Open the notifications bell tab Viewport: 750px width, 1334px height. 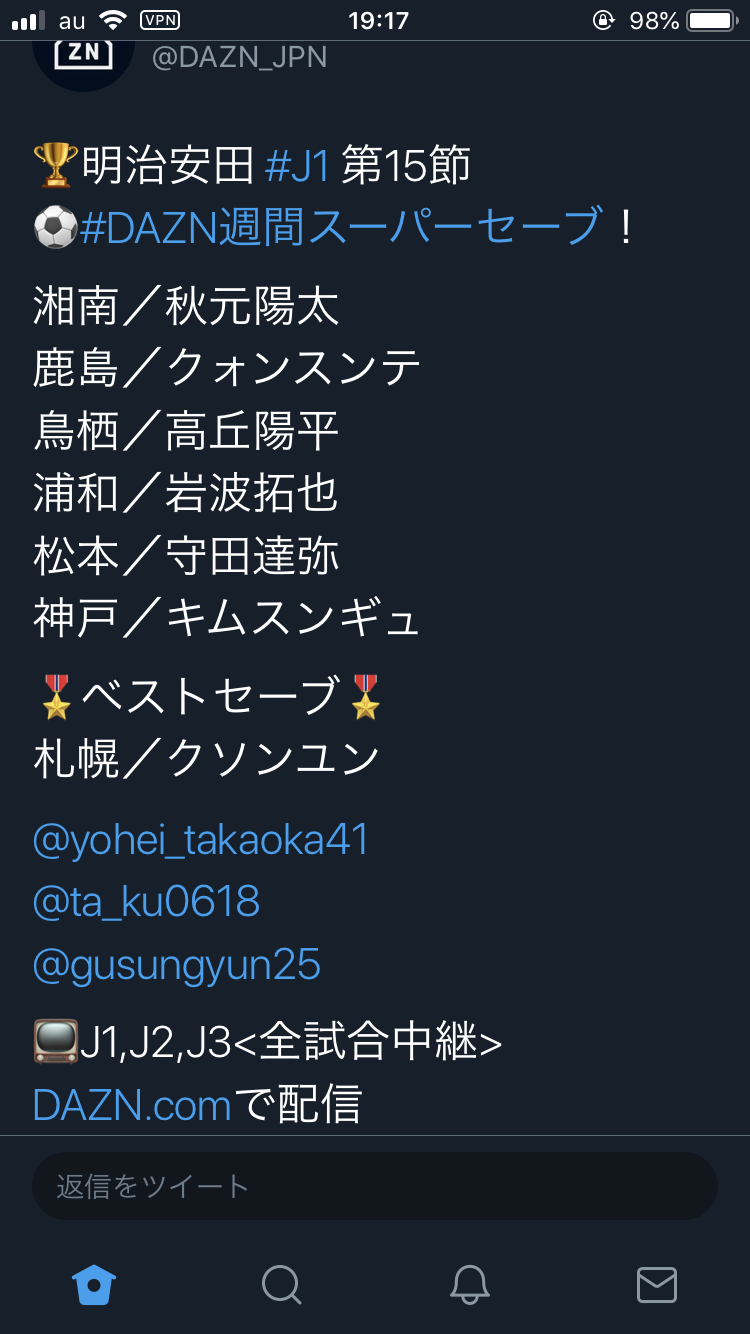coord(469,1284)
